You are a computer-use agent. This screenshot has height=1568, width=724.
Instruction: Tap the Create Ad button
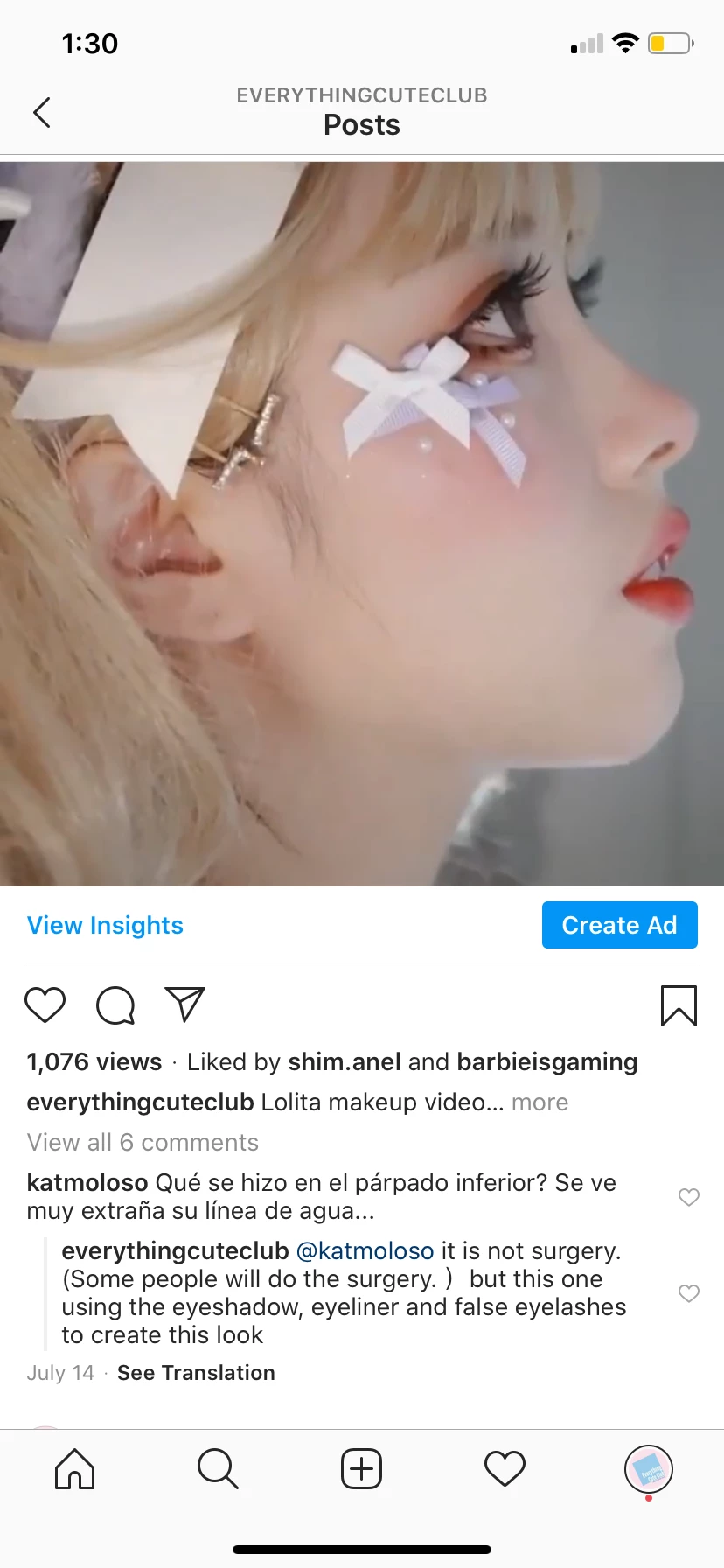(x=619, y=925)
